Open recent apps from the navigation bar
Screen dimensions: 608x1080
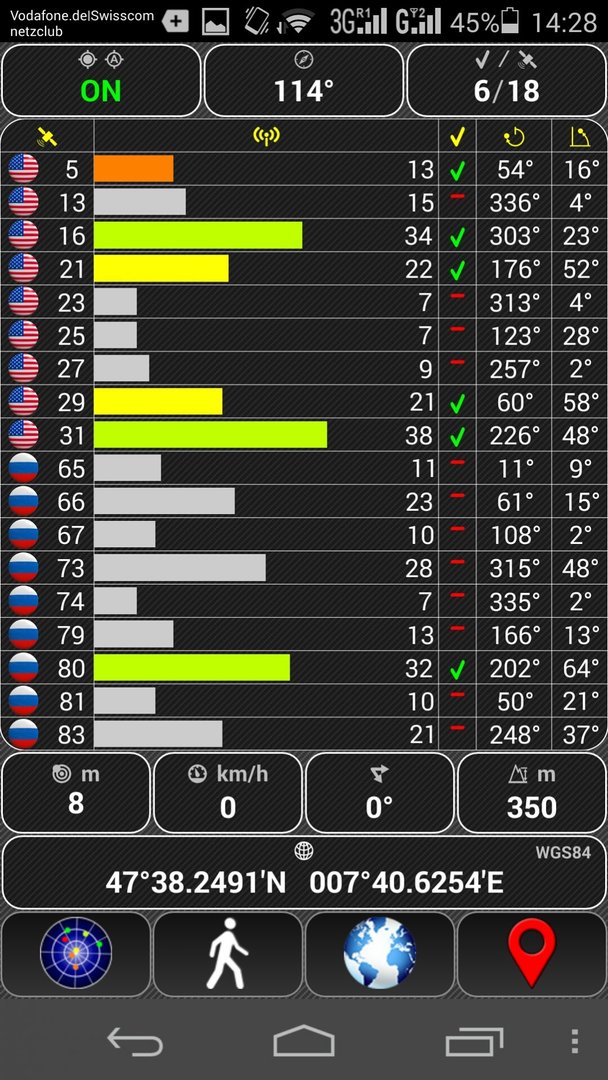(474, 1041)
